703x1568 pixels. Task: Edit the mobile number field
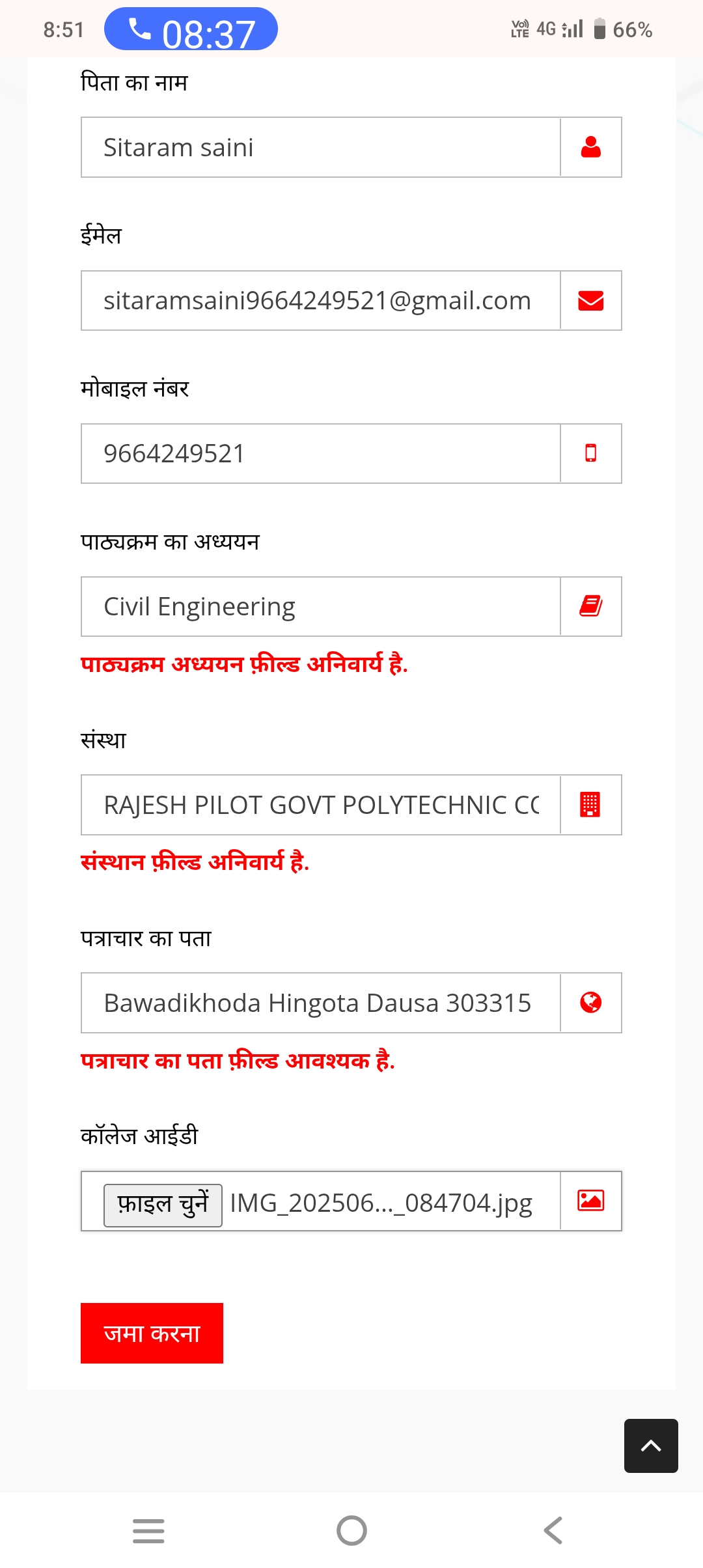click(321, 454)
